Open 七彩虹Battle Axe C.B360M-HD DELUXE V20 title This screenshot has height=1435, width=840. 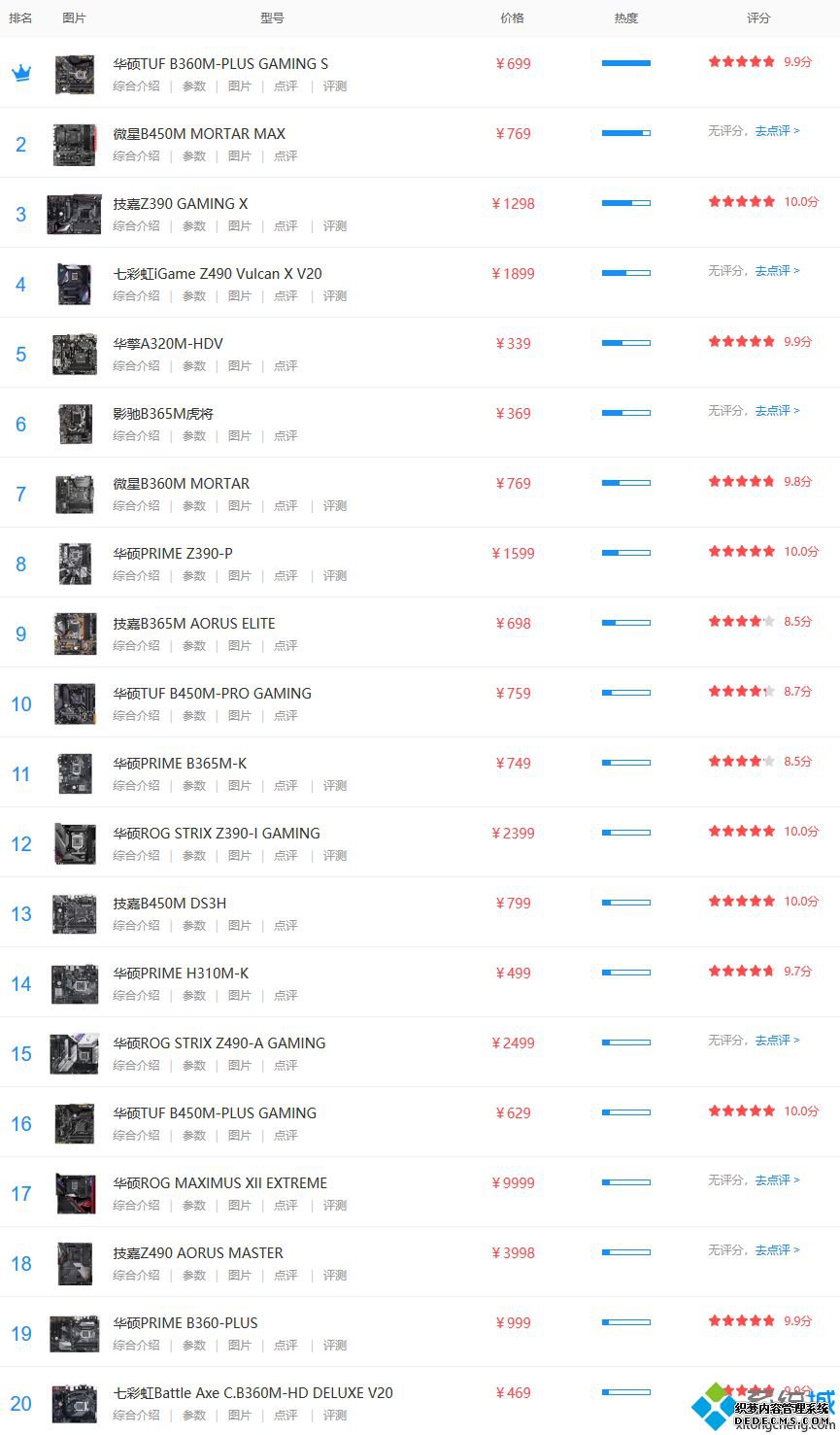(x=252, y=1393)
